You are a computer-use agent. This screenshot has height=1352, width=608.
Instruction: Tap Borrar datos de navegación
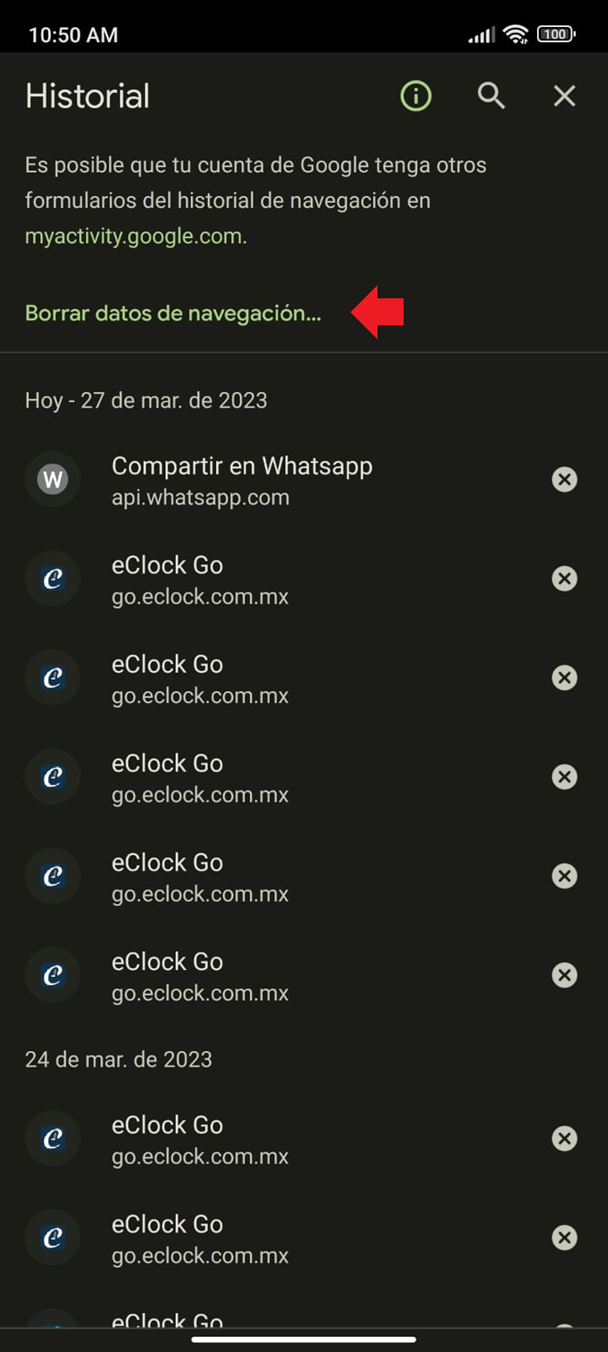click(x=173, y=313)
